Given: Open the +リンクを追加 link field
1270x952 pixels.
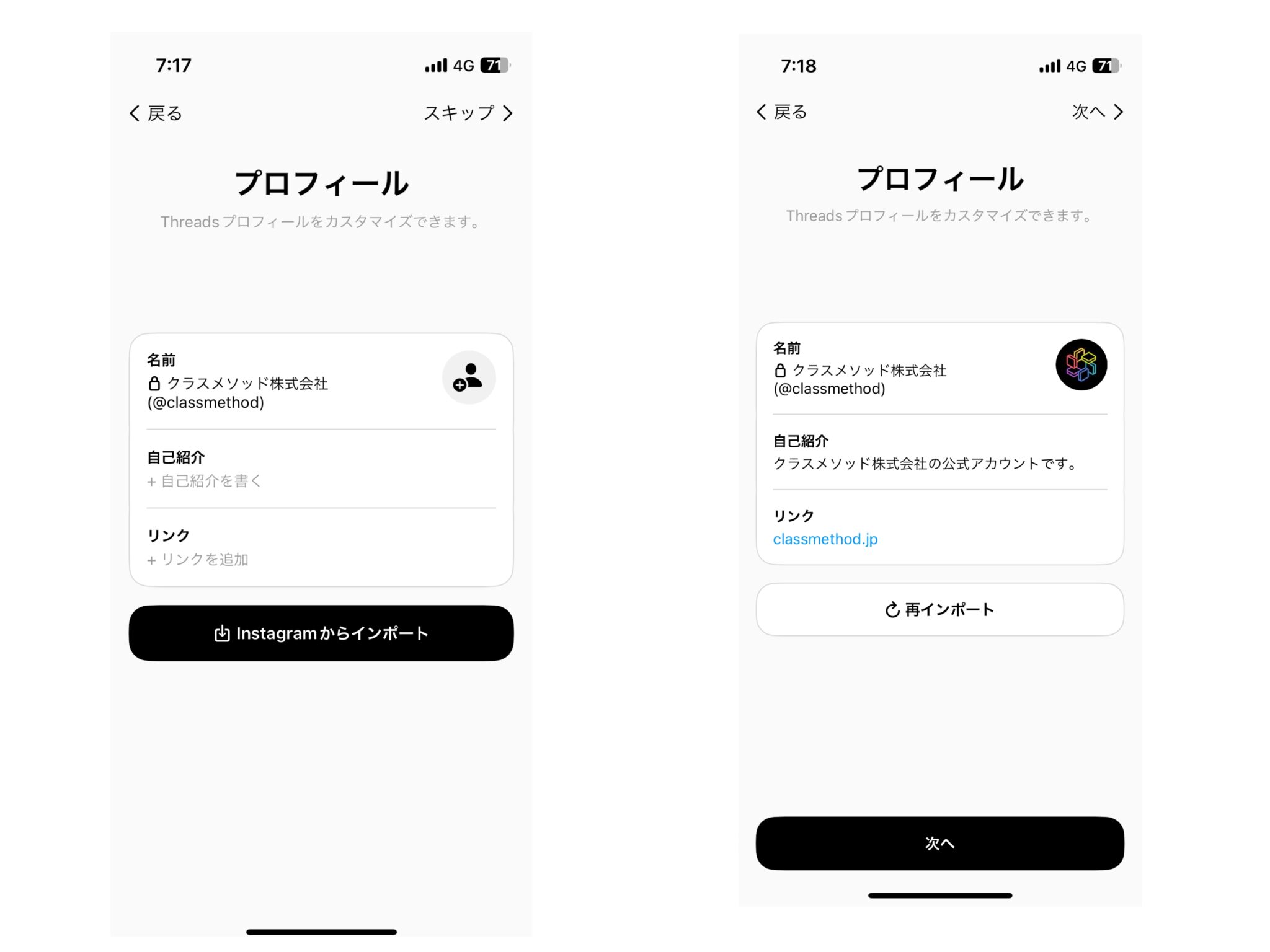Looking at the screenshot, I should pyautogui.click(x=198, y=560).
